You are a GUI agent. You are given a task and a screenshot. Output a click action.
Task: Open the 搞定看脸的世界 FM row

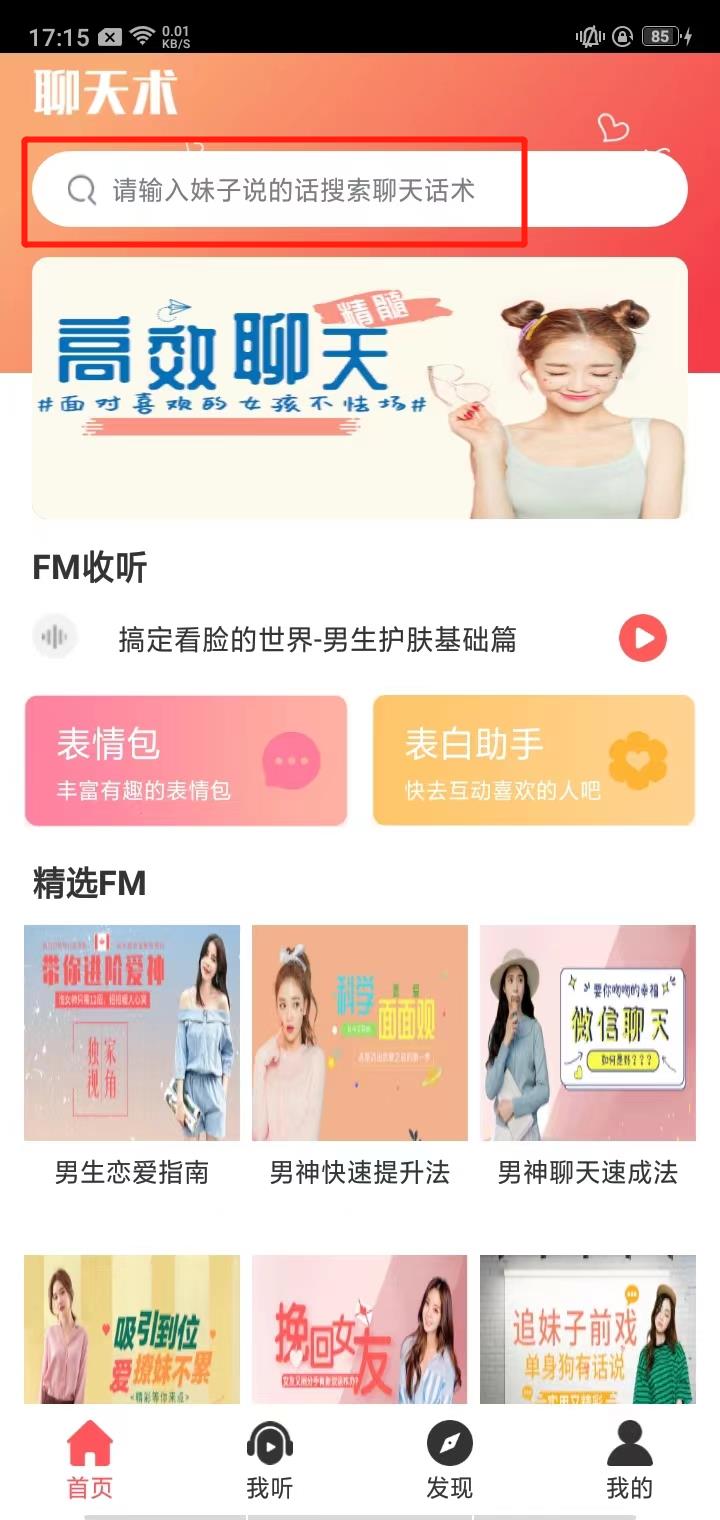(318, 639)
